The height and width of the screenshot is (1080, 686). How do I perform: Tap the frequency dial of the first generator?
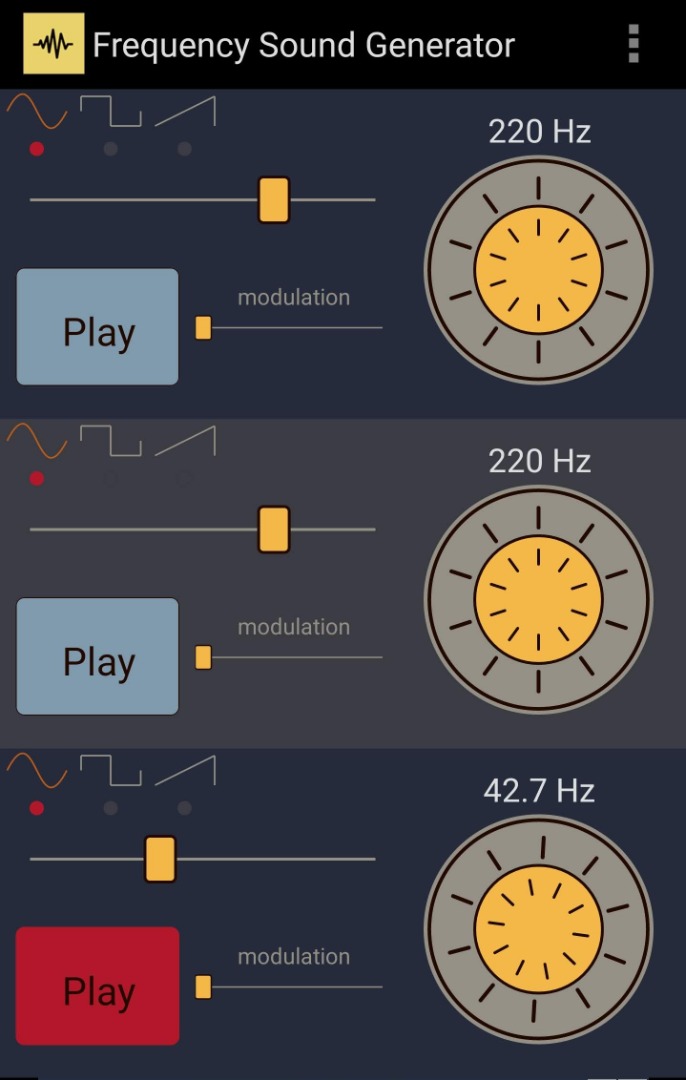click(538, 270)
